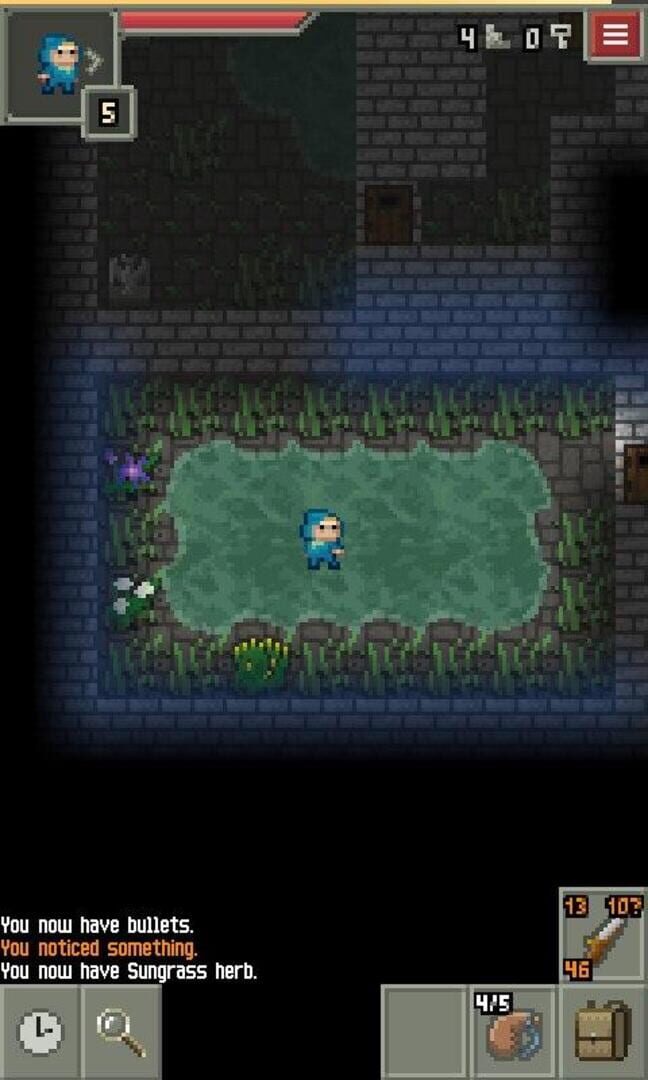Tap the white flower plant tile
648x1080 pixels.
(132, 598)
